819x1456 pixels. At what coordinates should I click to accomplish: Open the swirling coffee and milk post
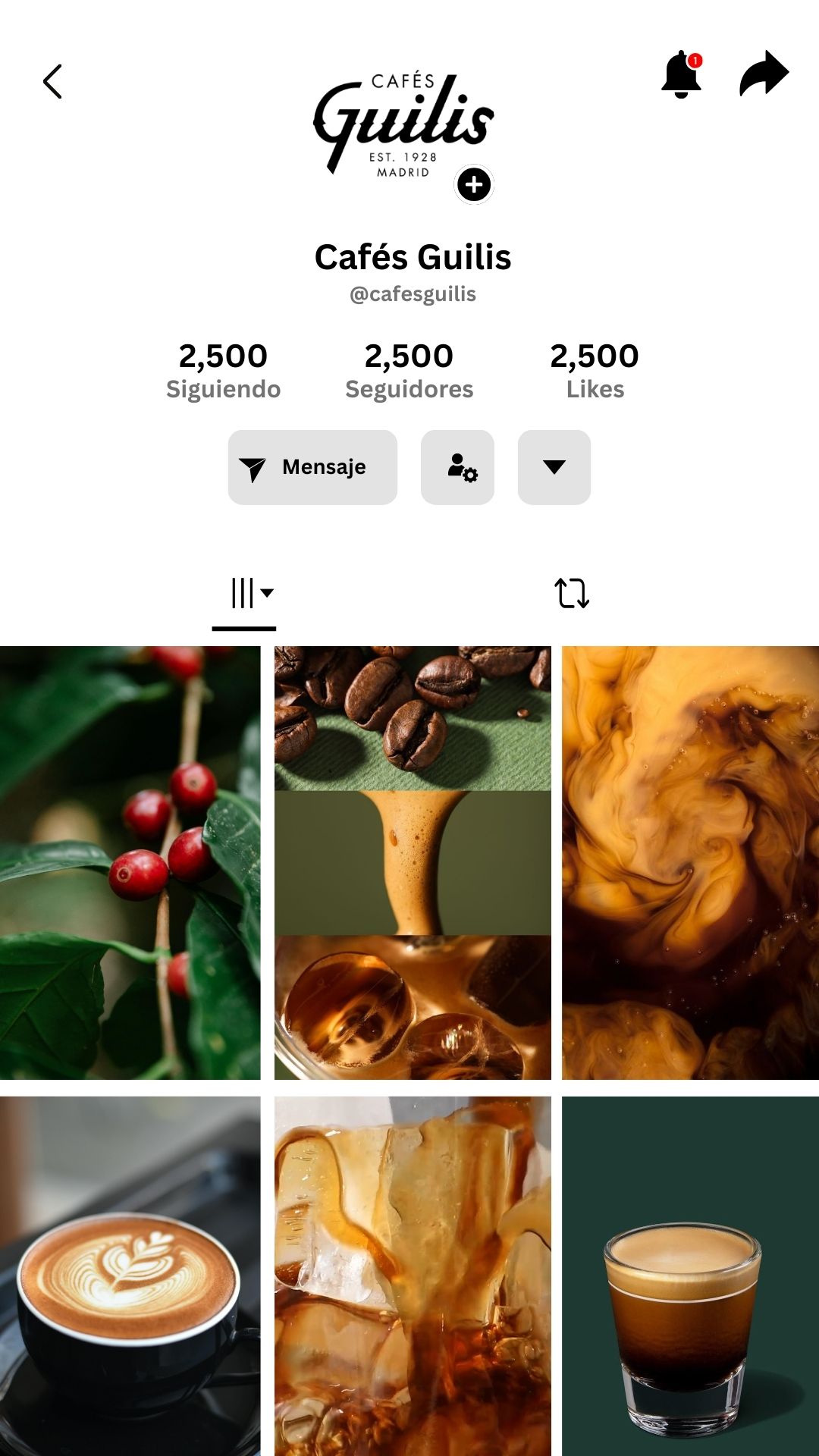click(690, 862)
